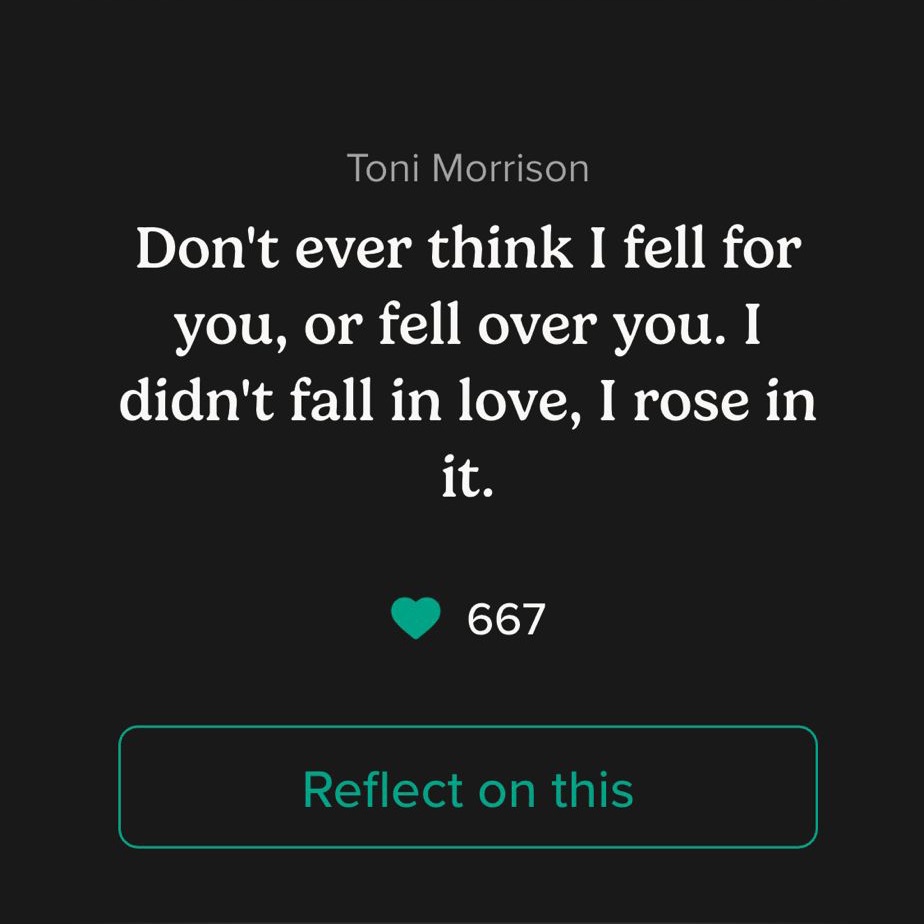Like the Toni Morrison quote with heart icon
Screen dimensions: 924x924
pos(416,618)
